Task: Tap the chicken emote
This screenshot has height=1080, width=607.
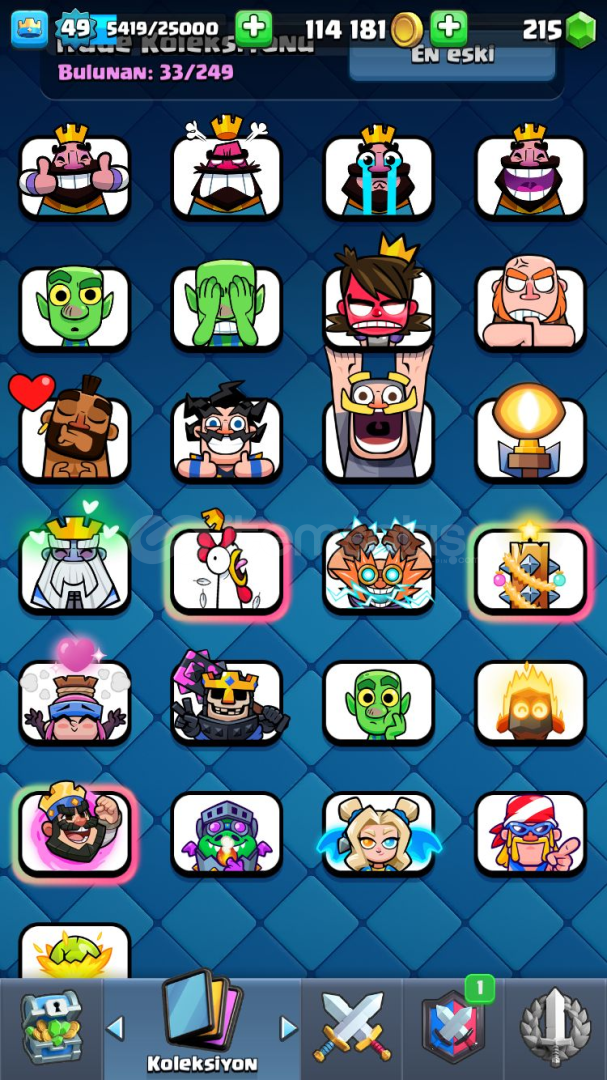Action: pyautogui.click(x=226, y=570)
